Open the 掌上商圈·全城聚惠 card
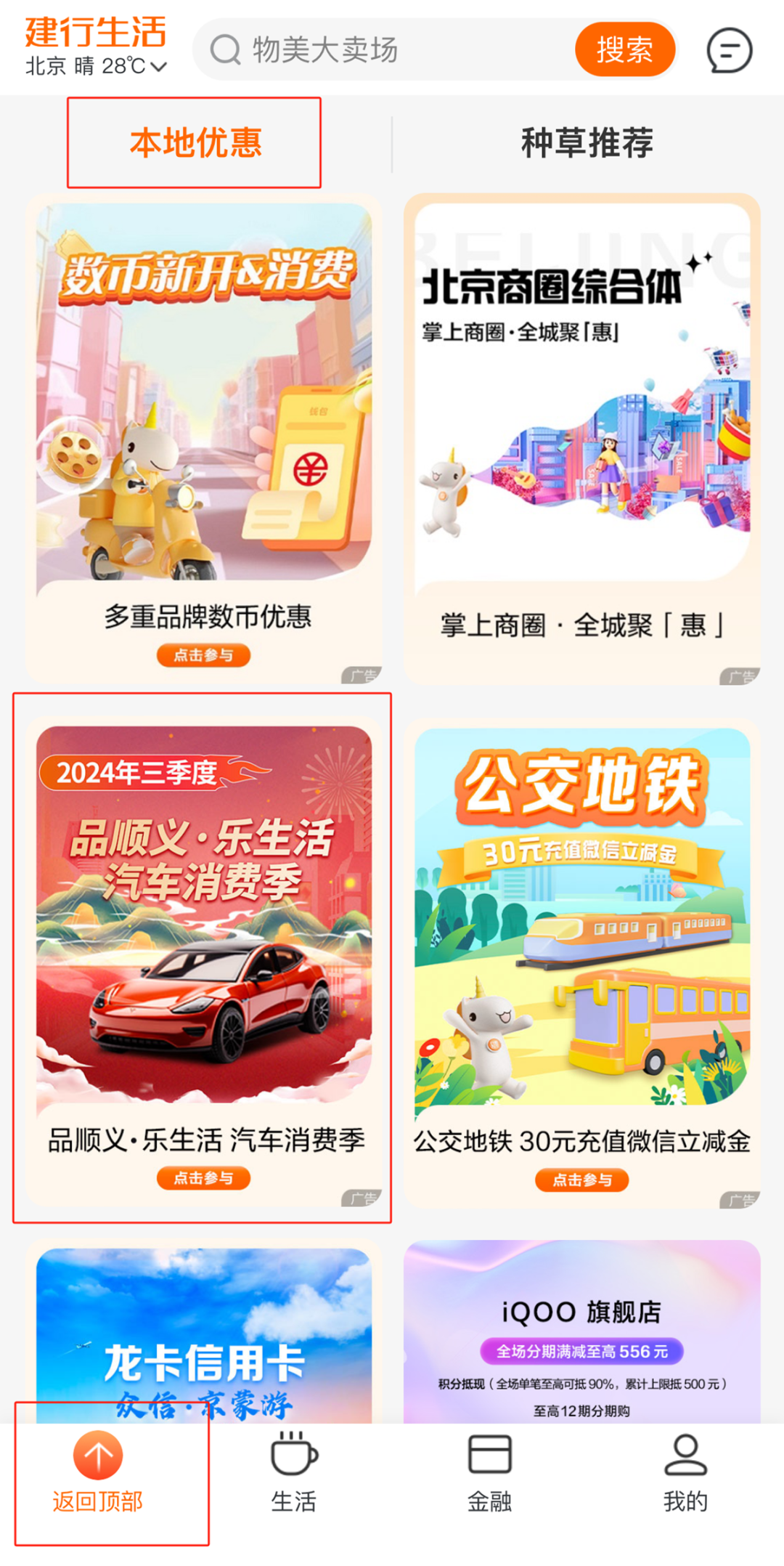 click(581, 436)
